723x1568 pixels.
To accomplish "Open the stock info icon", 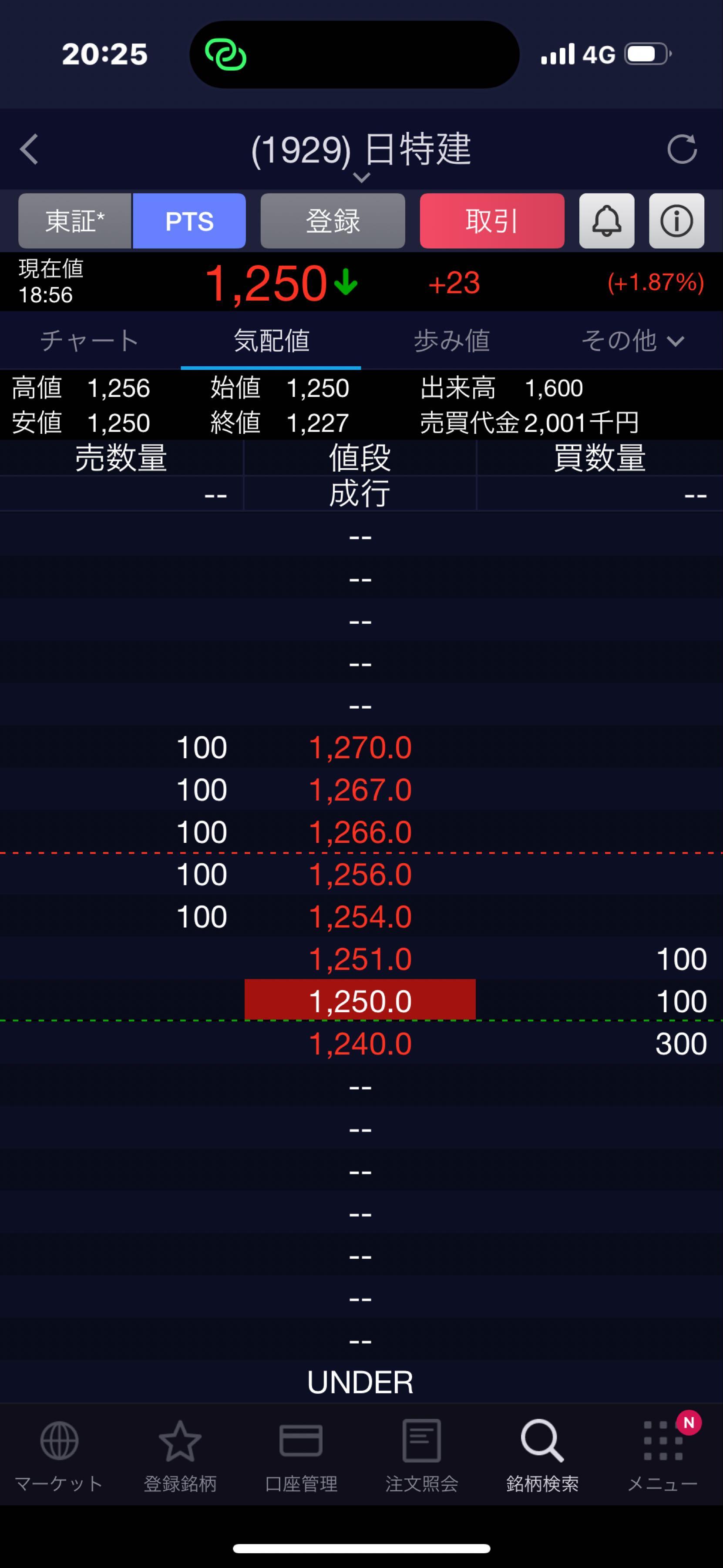I will click(x=676, y=221).
